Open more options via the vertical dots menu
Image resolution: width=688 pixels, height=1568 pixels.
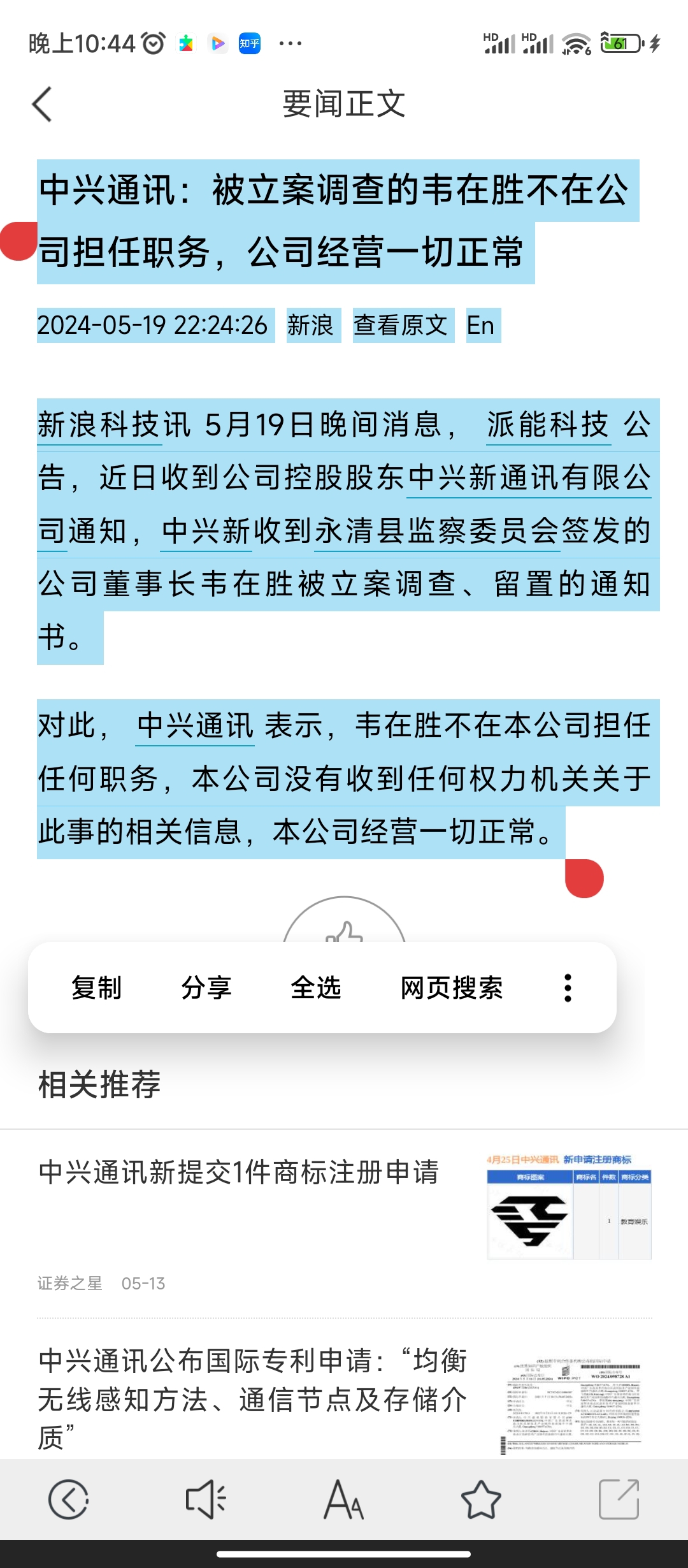click(567, 986)
